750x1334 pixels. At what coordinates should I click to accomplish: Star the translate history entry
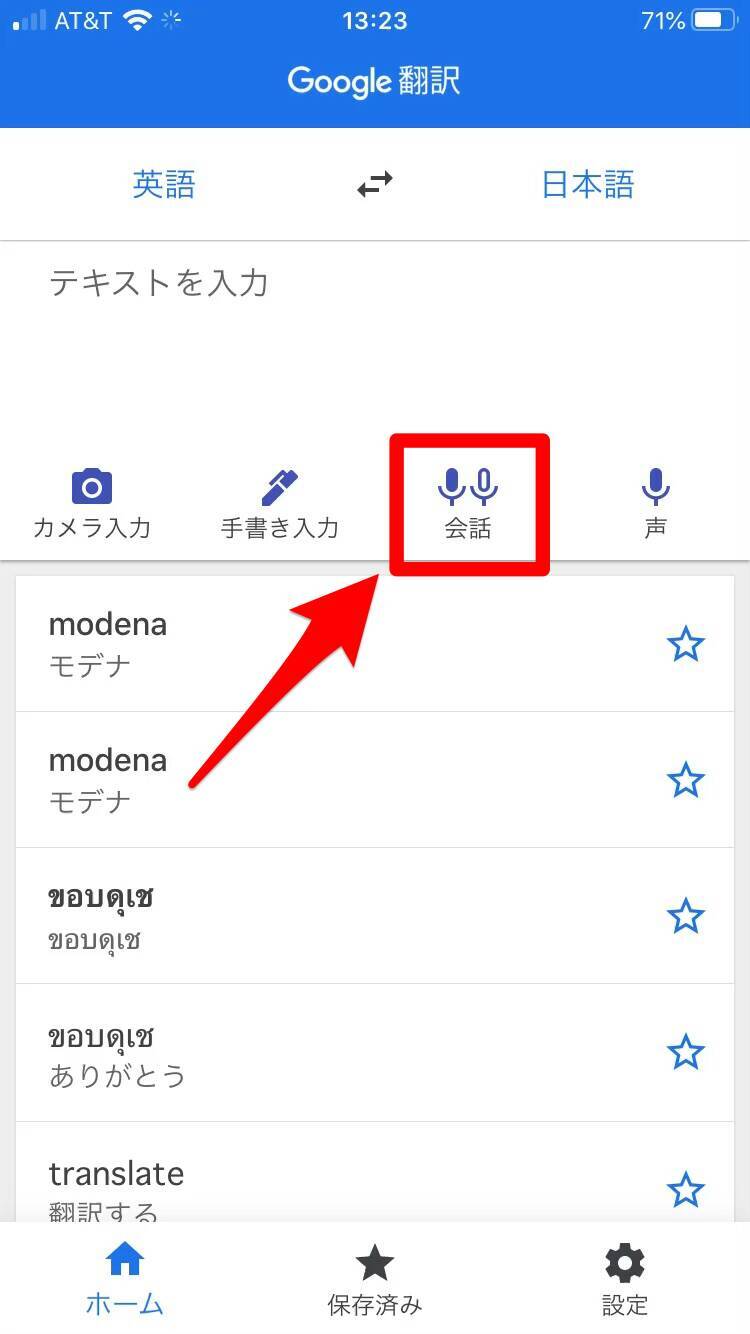(686, 1190)
